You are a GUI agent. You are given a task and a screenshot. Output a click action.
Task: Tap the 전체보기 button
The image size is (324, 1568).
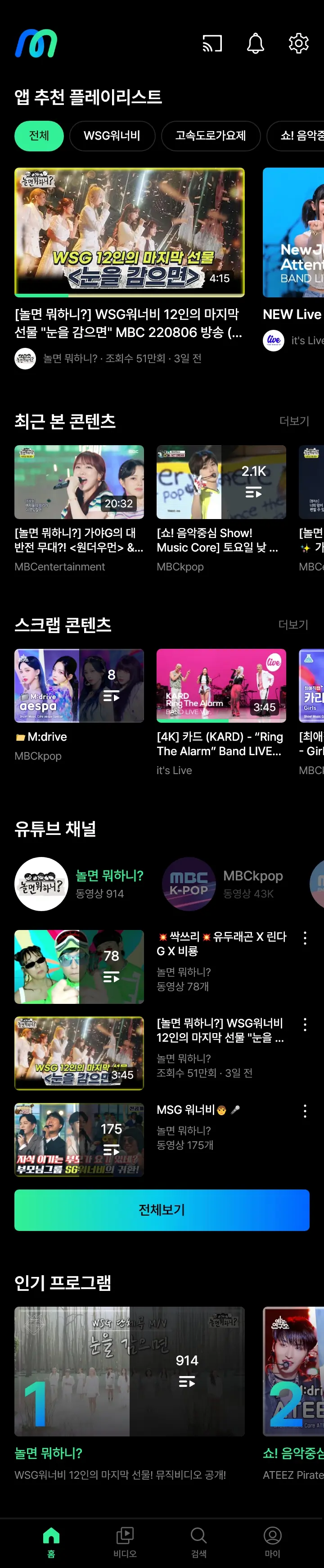[x=162, y=1210]
